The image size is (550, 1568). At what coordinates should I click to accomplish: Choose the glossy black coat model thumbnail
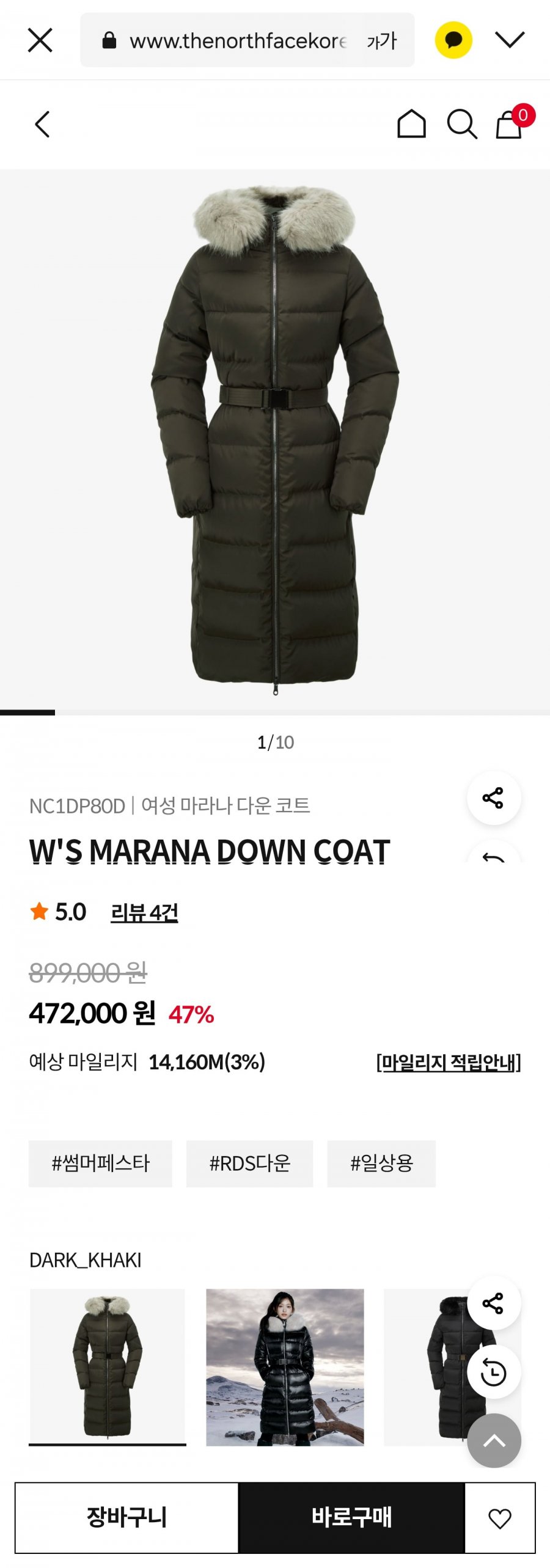(285, 1366)
